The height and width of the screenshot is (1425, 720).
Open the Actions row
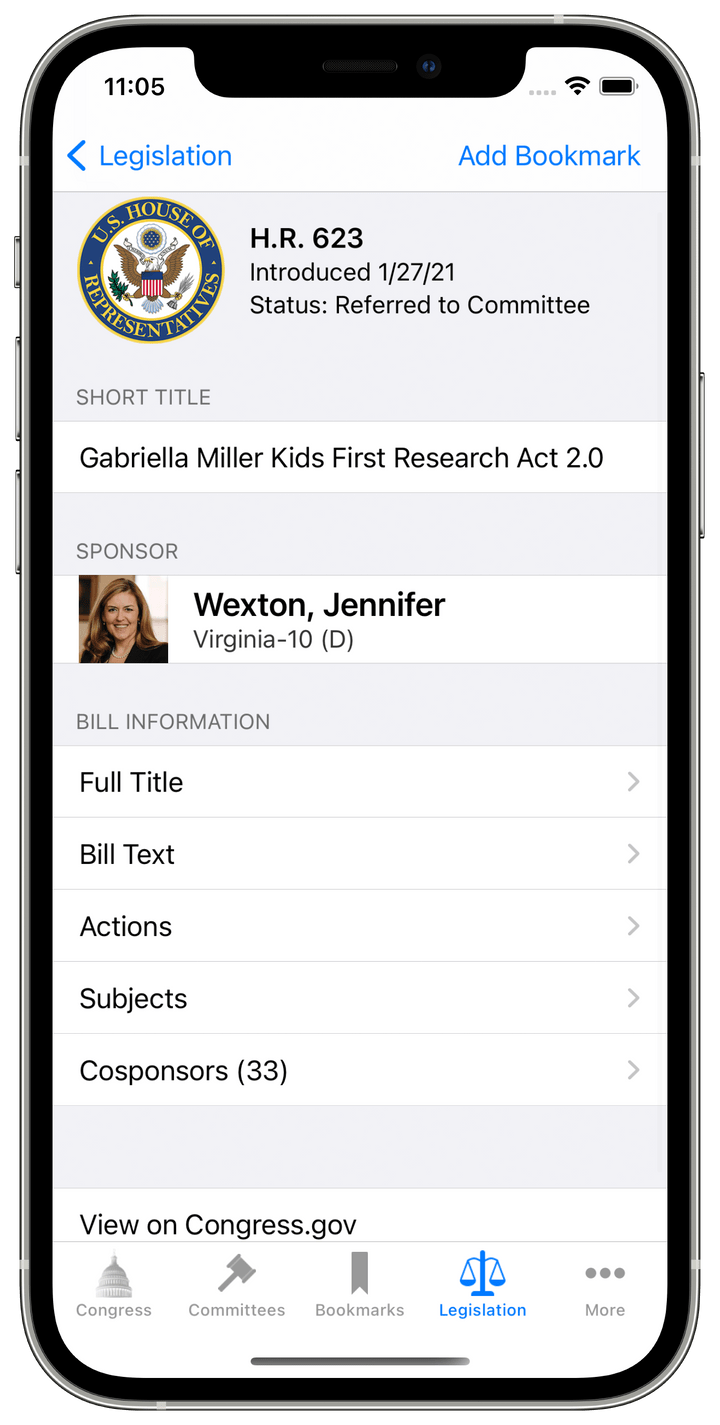pos(360,926)
